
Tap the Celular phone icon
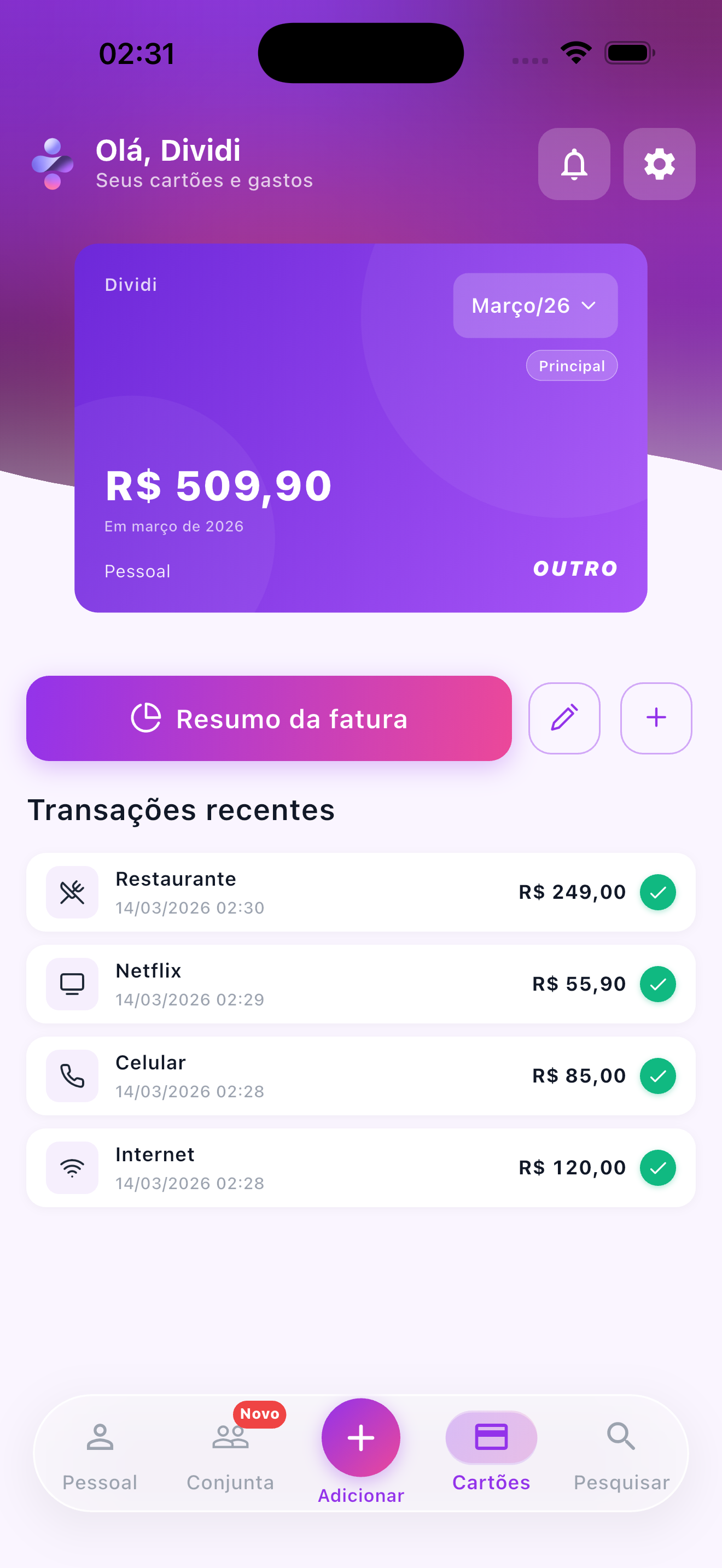point(72,1076)
